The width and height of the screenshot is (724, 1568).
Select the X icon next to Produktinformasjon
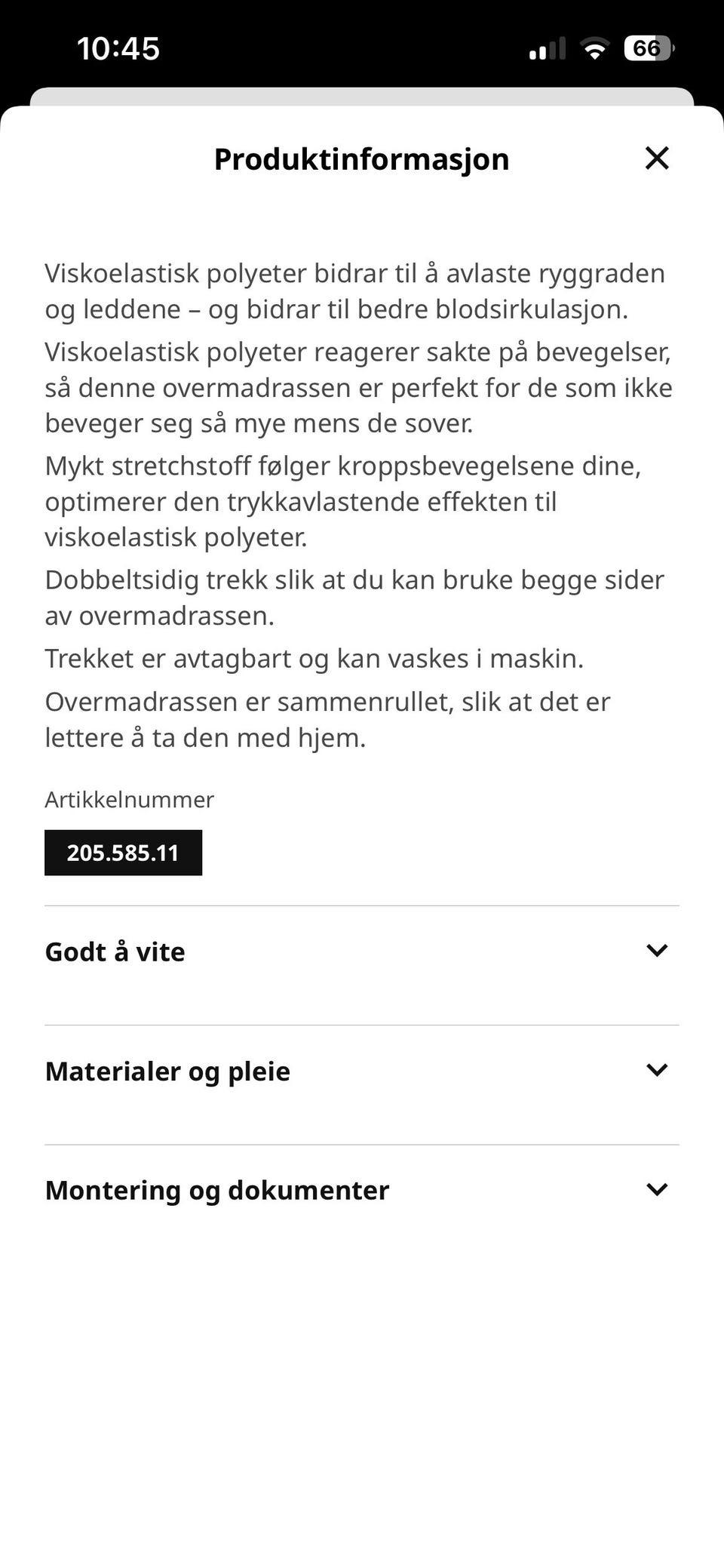point(658,158)
